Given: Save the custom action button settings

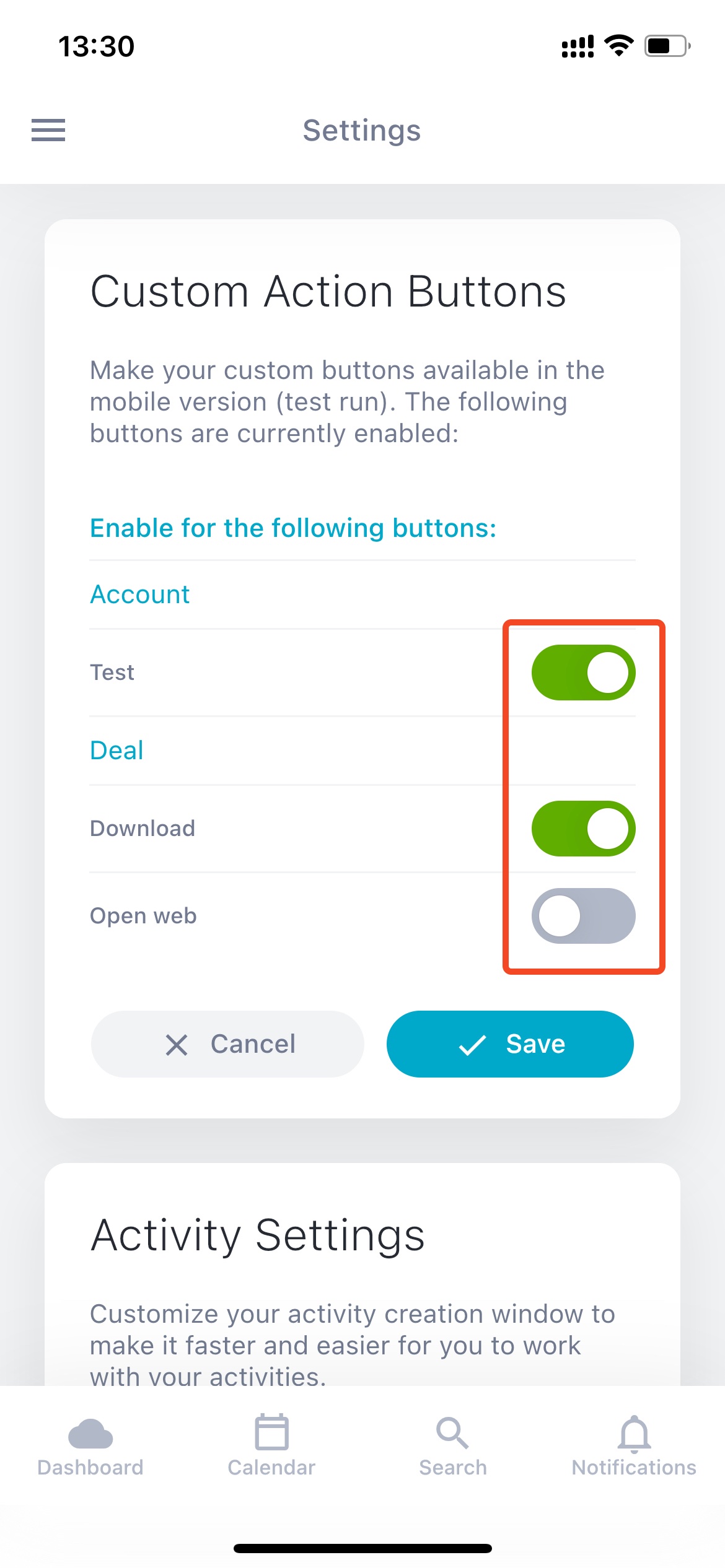Looking at the screenshot, I should click(510, 1044).
